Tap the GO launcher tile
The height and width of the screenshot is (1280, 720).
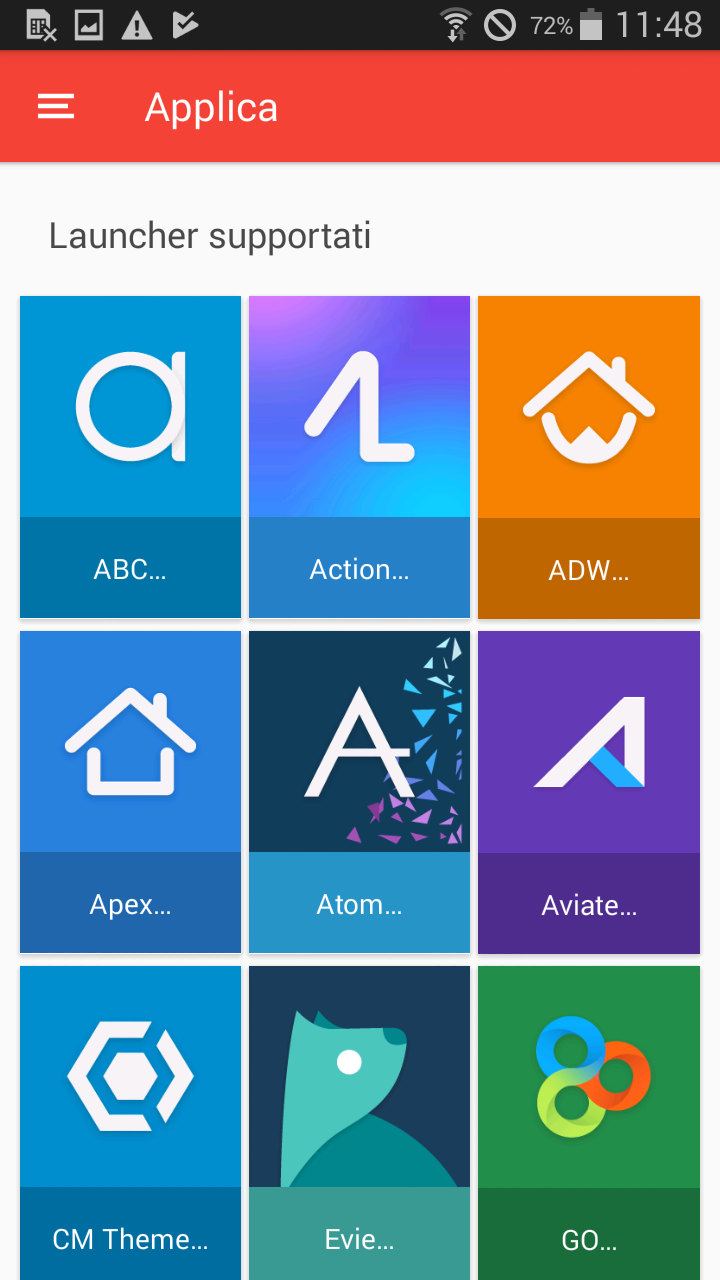pos(589,1123)
